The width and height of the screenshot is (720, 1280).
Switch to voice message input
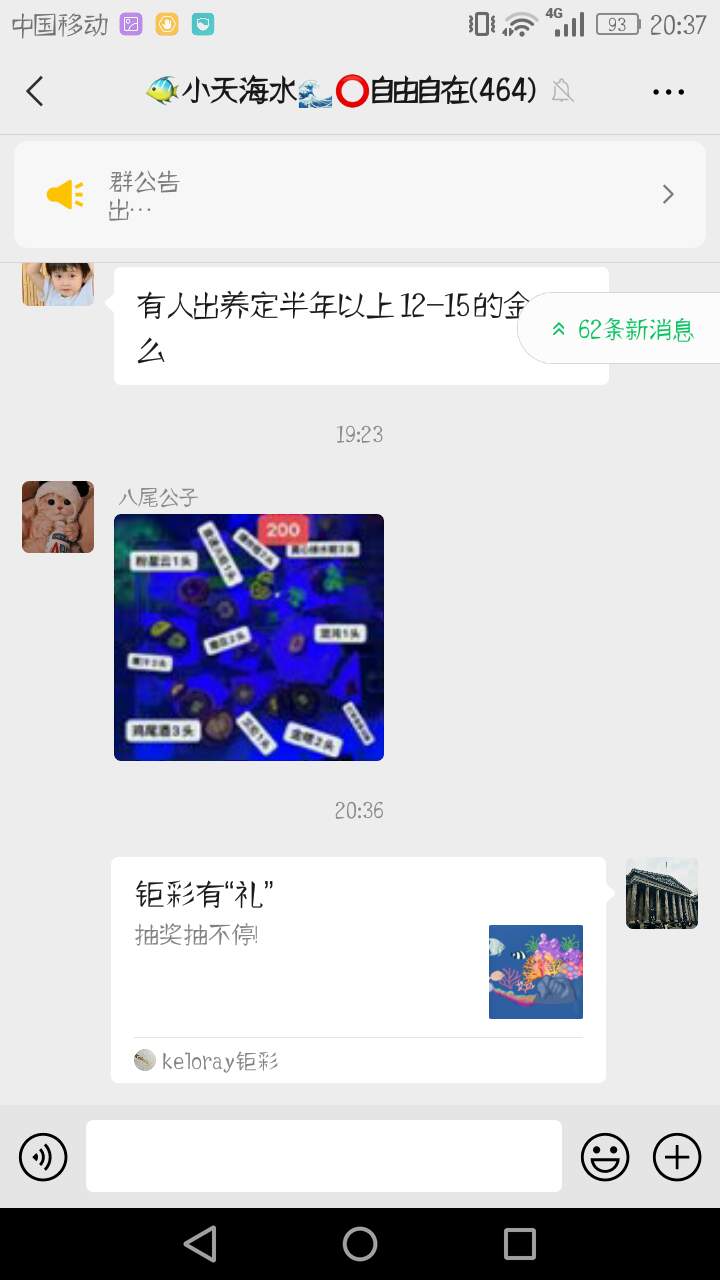point(43,1157)
